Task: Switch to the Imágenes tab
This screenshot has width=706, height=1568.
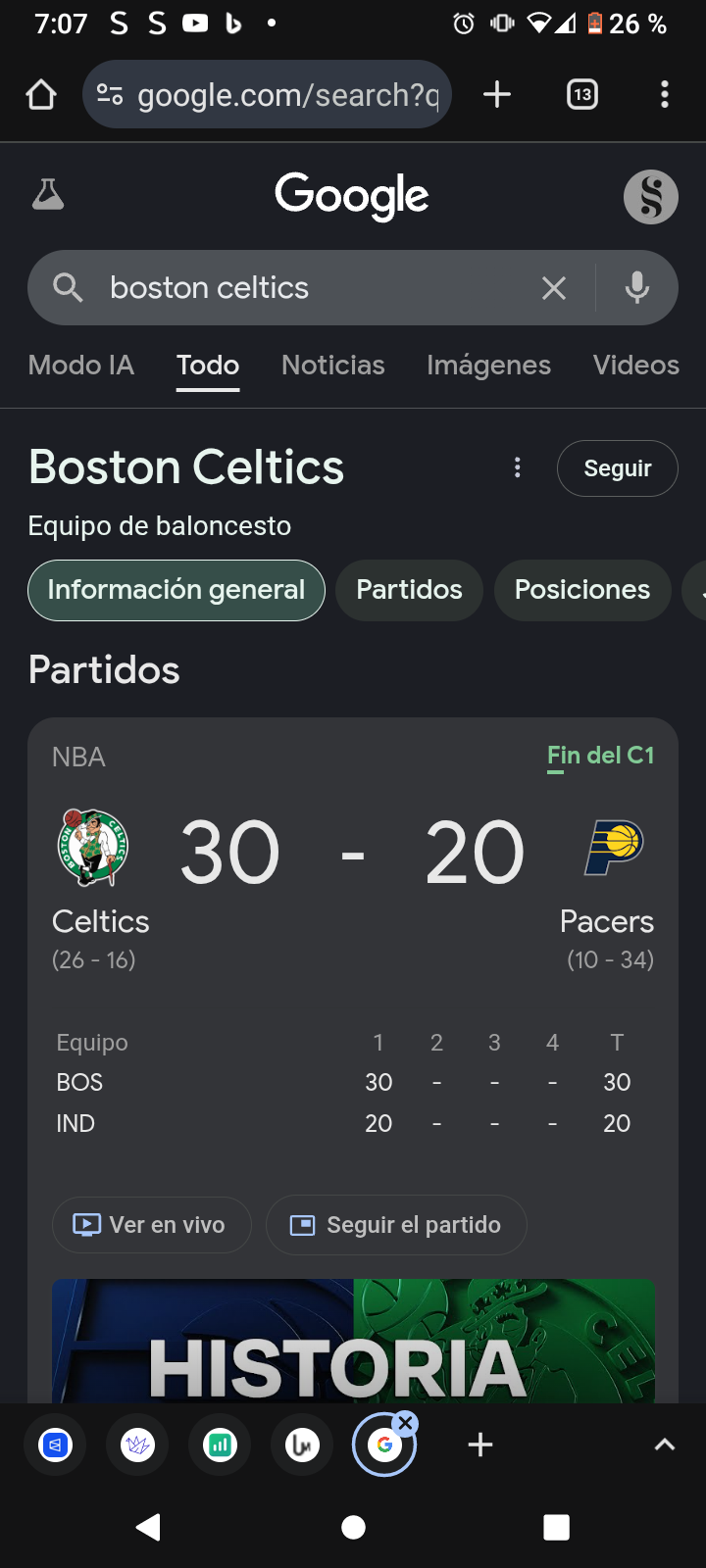Action: click(x=488, y=366)
